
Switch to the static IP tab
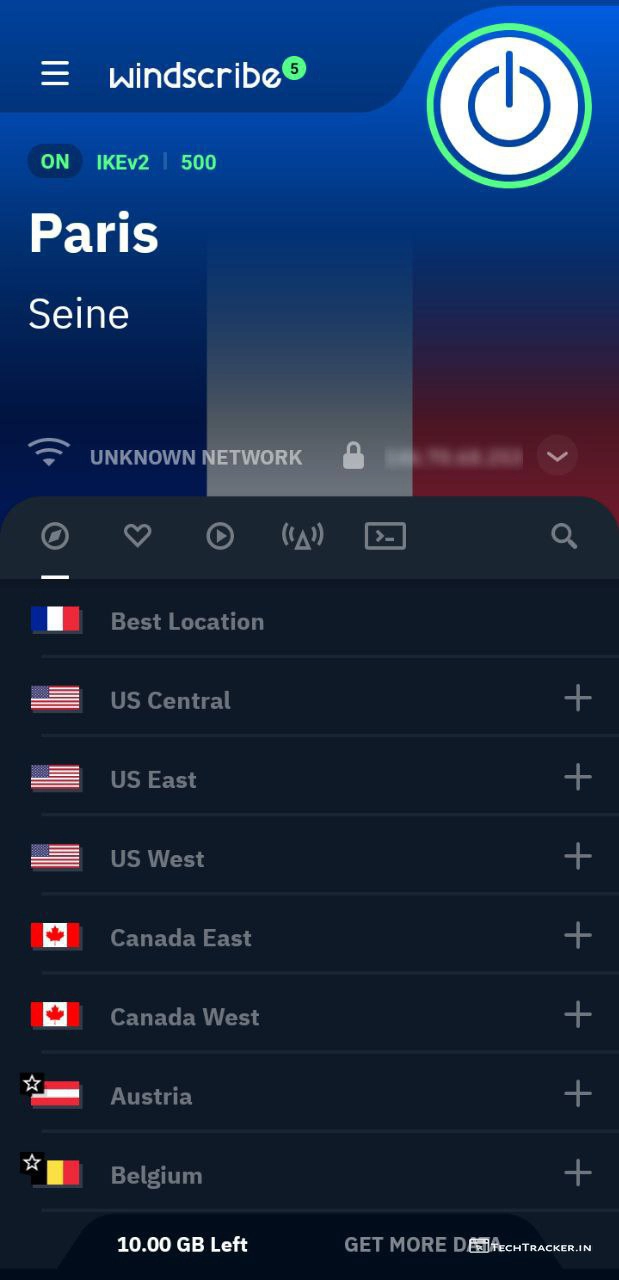click(302, 536)
